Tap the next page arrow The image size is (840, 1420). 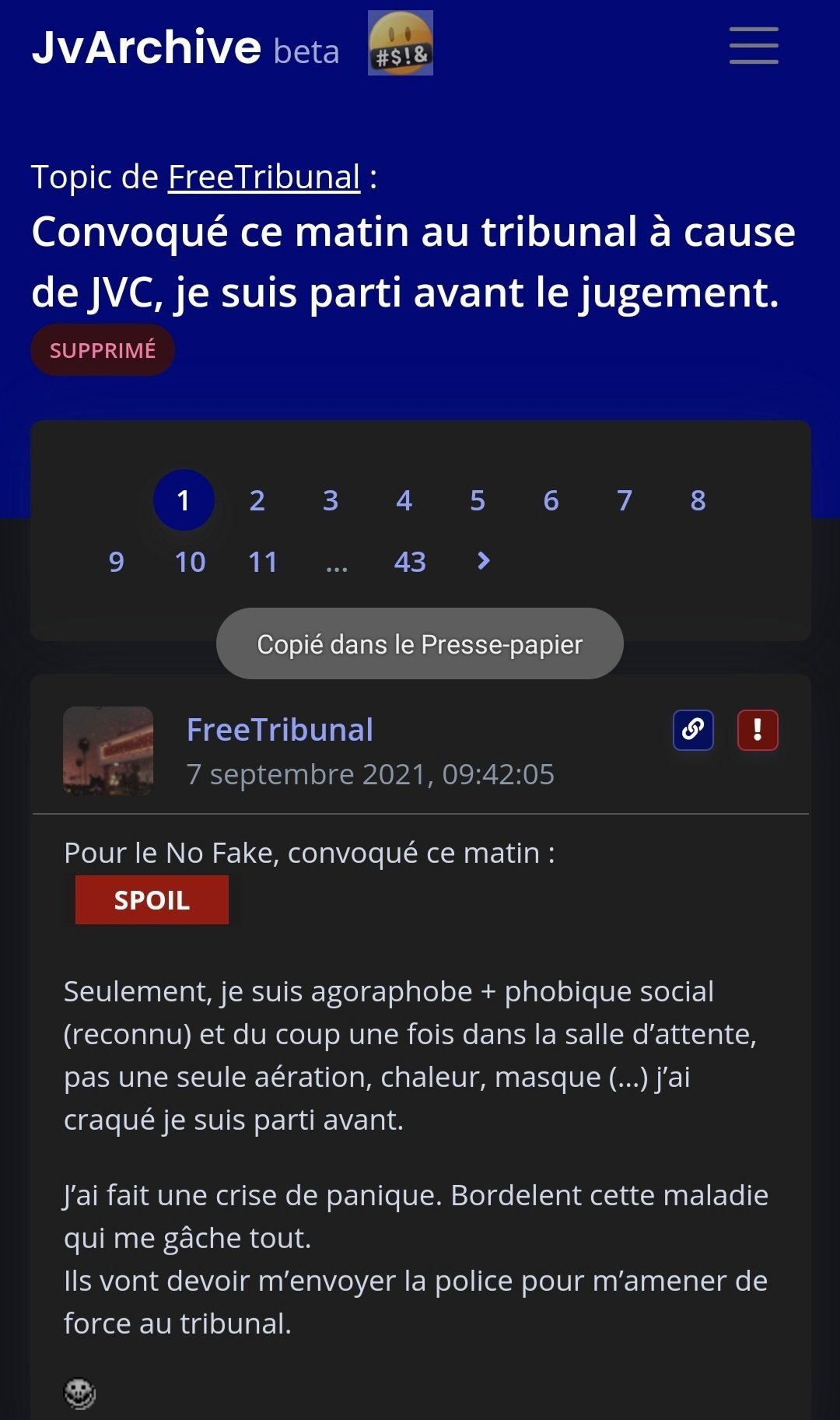484,561
